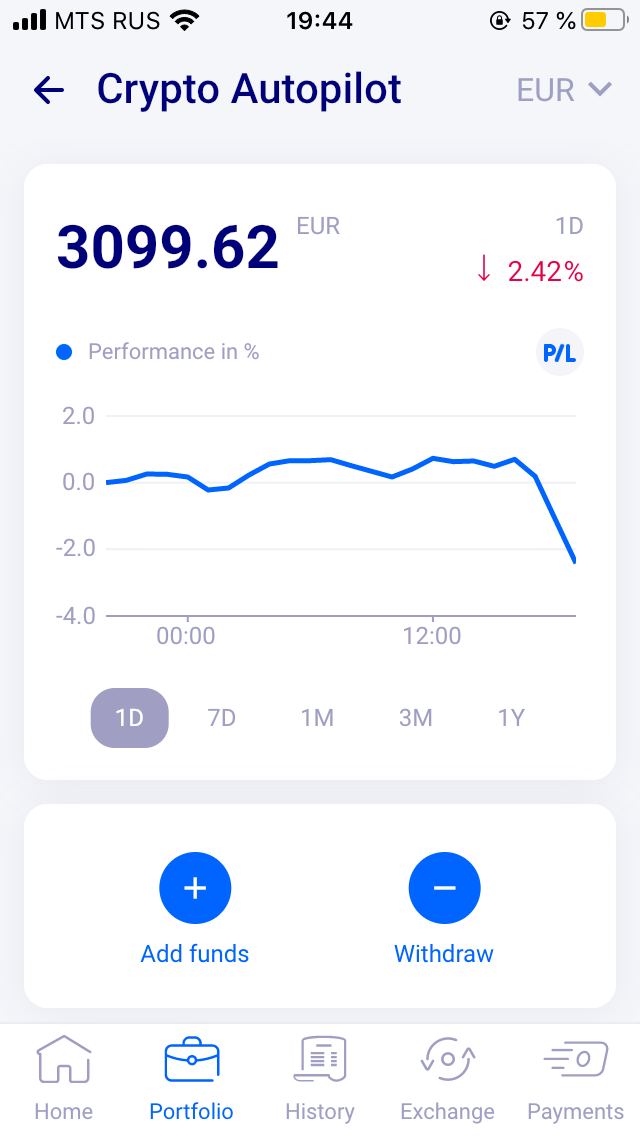Show the 3M performance range
Screen dimensions: 640x1136
pyautogui.click(x=415, y=718)
